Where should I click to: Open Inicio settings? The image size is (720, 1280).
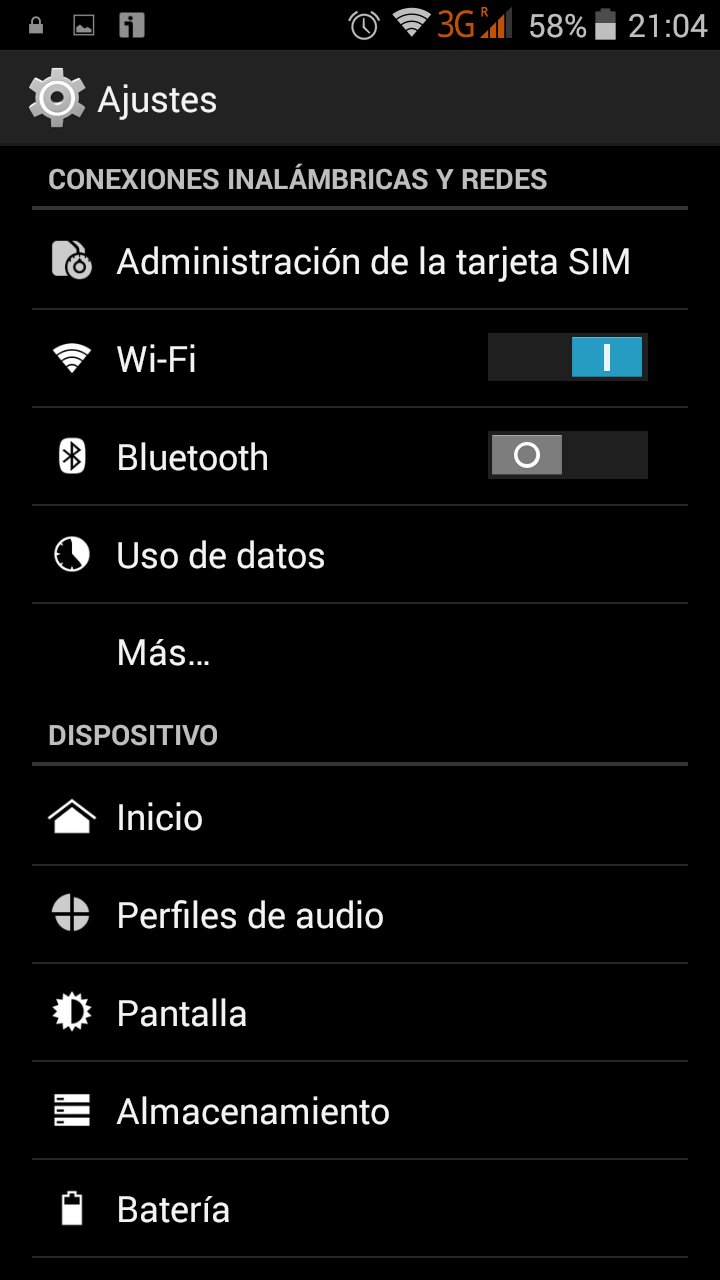pyautogui.click(x=360, y=817)
